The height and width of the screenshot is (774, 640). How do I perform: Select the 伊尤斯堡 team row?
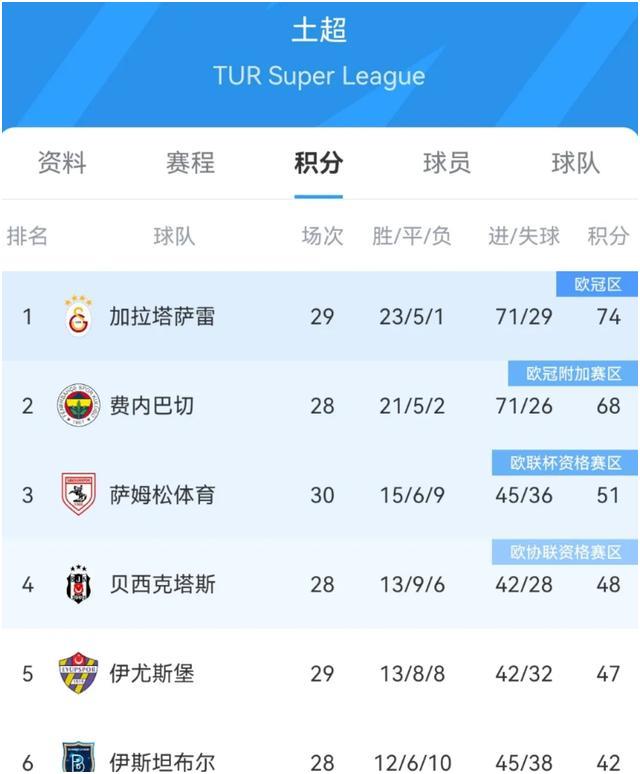tap(151, 673)
